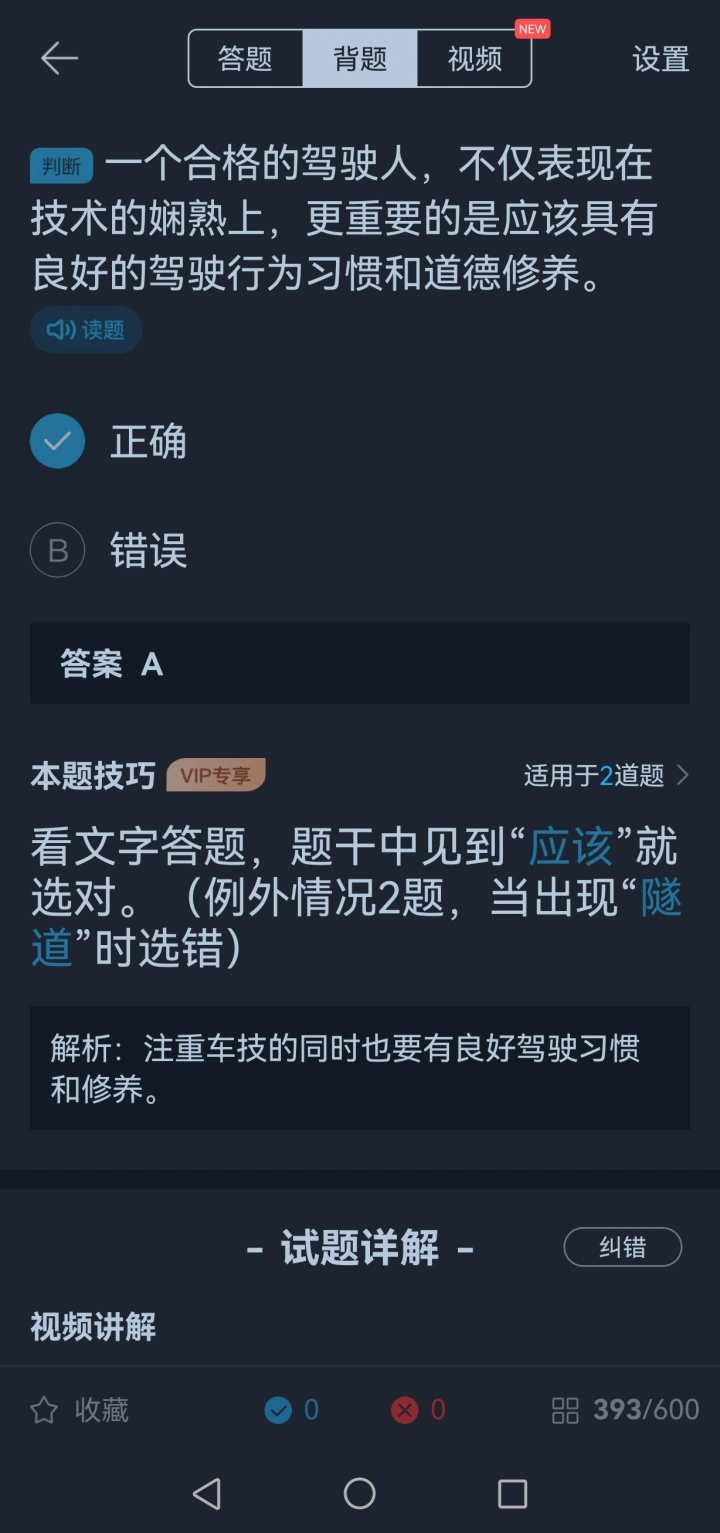Tap the system home button
Viewport: 720px width, 1533px height.
pos(360,1493)
